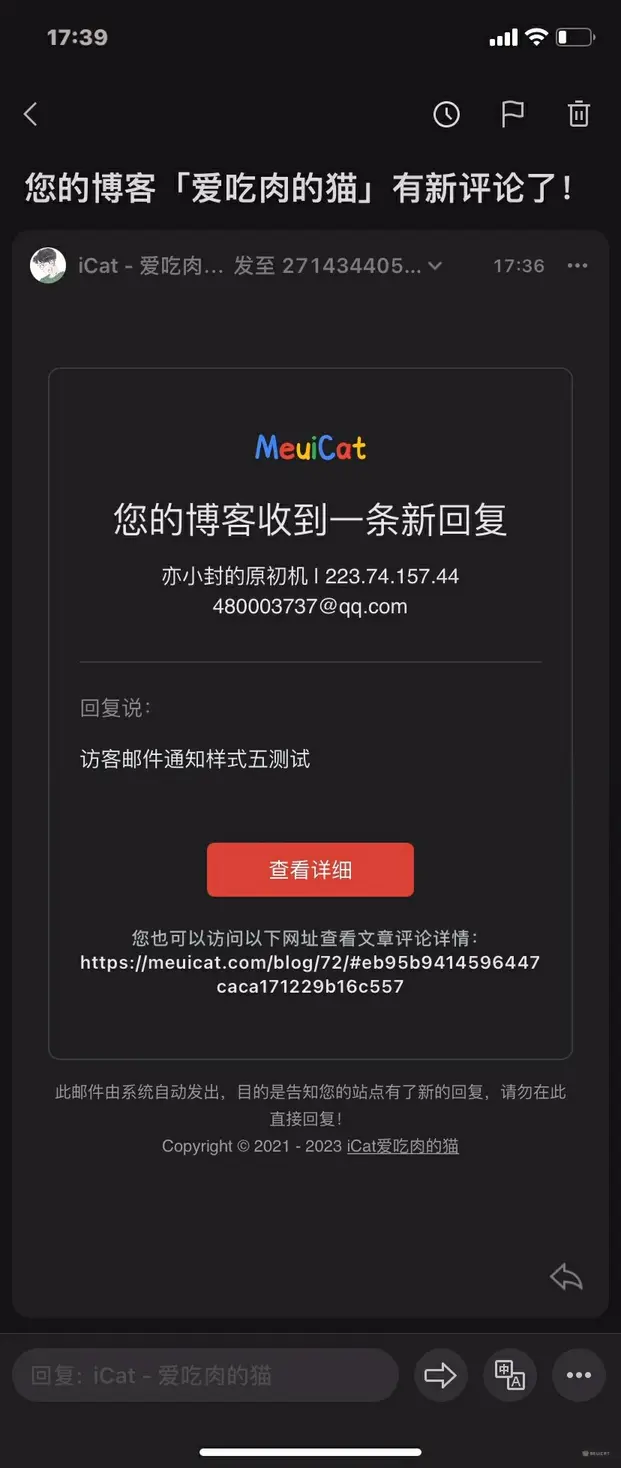Tap the 回复 reply input field

point(205,1375)
